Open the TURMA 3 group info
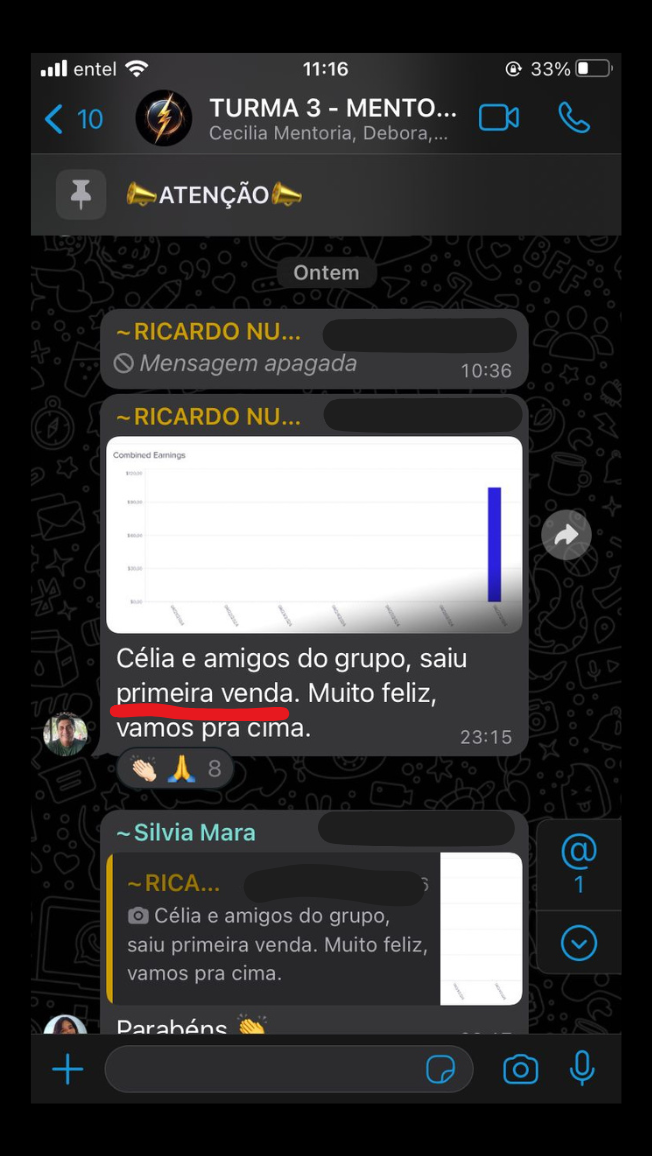This screenshot has height=1156, width=652. click(x=332, y=118)
